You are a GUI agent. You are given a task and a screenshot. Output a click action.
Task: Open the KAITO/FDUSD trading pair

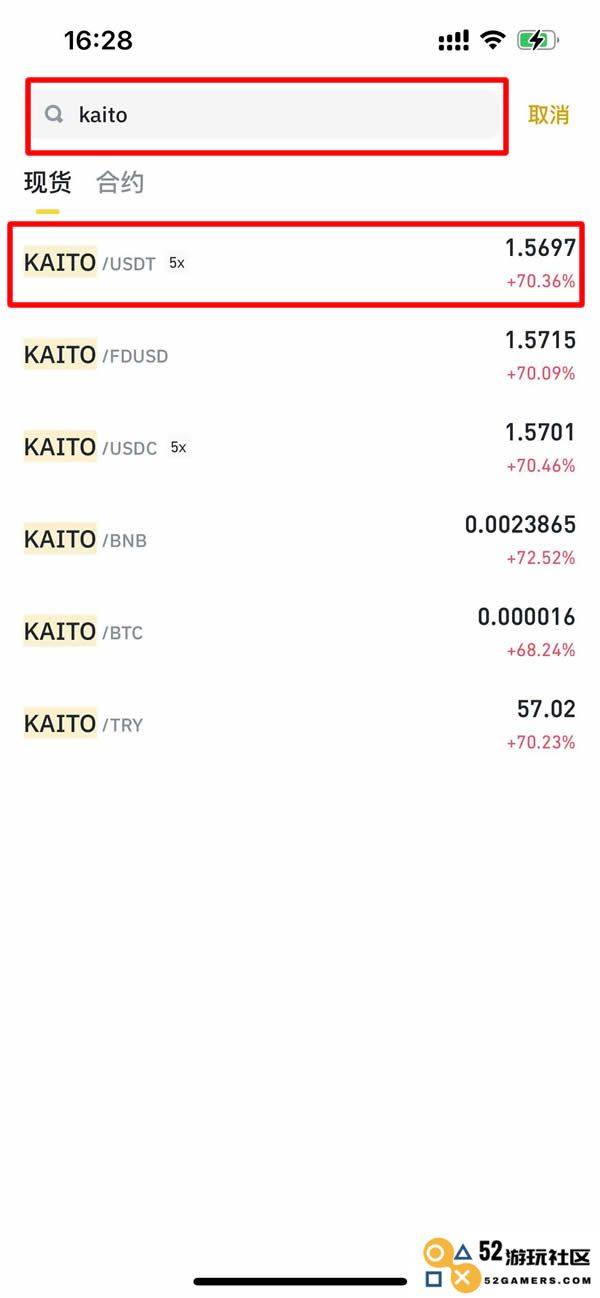tap(300, 356)
